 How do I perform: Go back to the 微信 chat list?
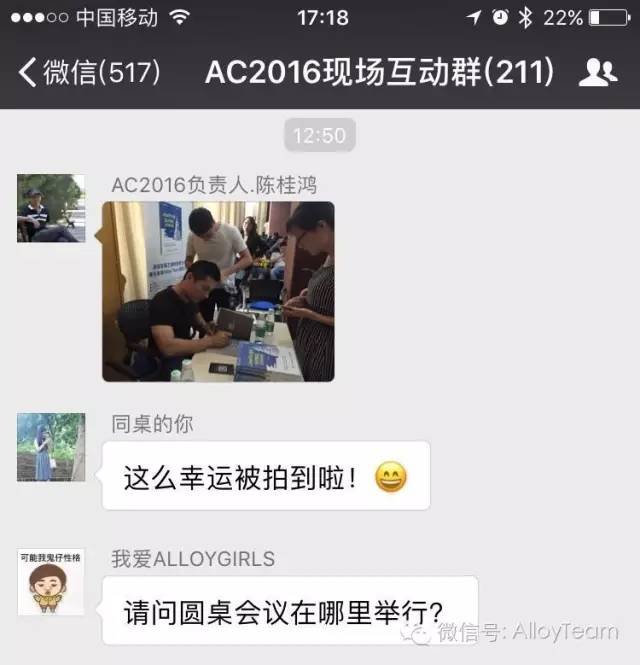pos(88,72)
